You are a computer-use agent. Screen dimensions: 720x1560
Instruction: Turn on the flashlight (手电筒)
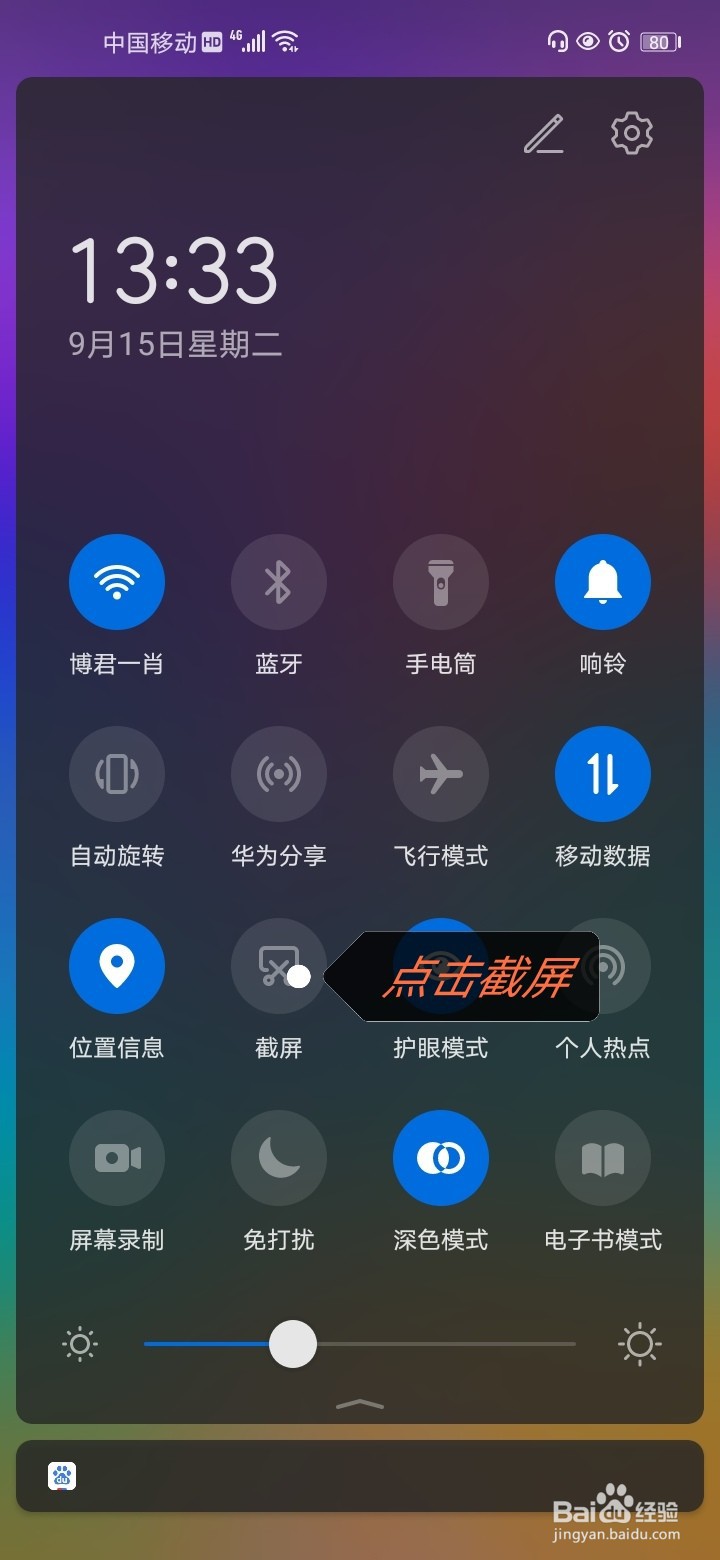[x=440, y=581]
